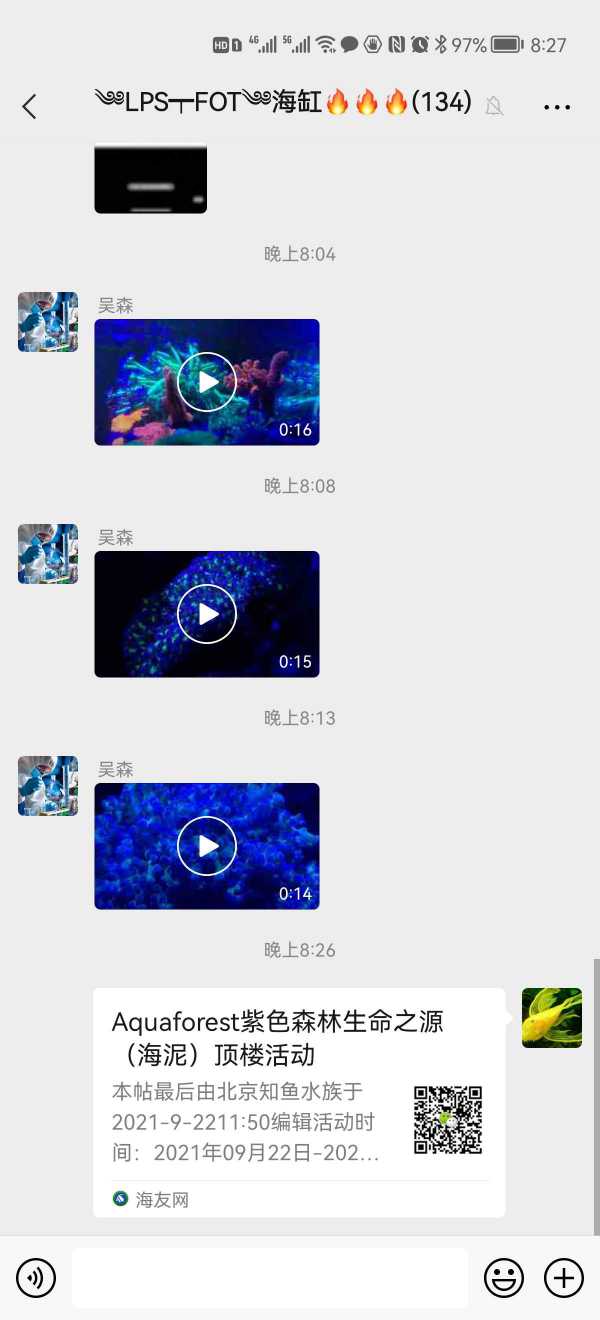600x1320 pixels.
Task: Open the Aquaforest 海泥 shared link card
Action: click(x=298, y=1102)
